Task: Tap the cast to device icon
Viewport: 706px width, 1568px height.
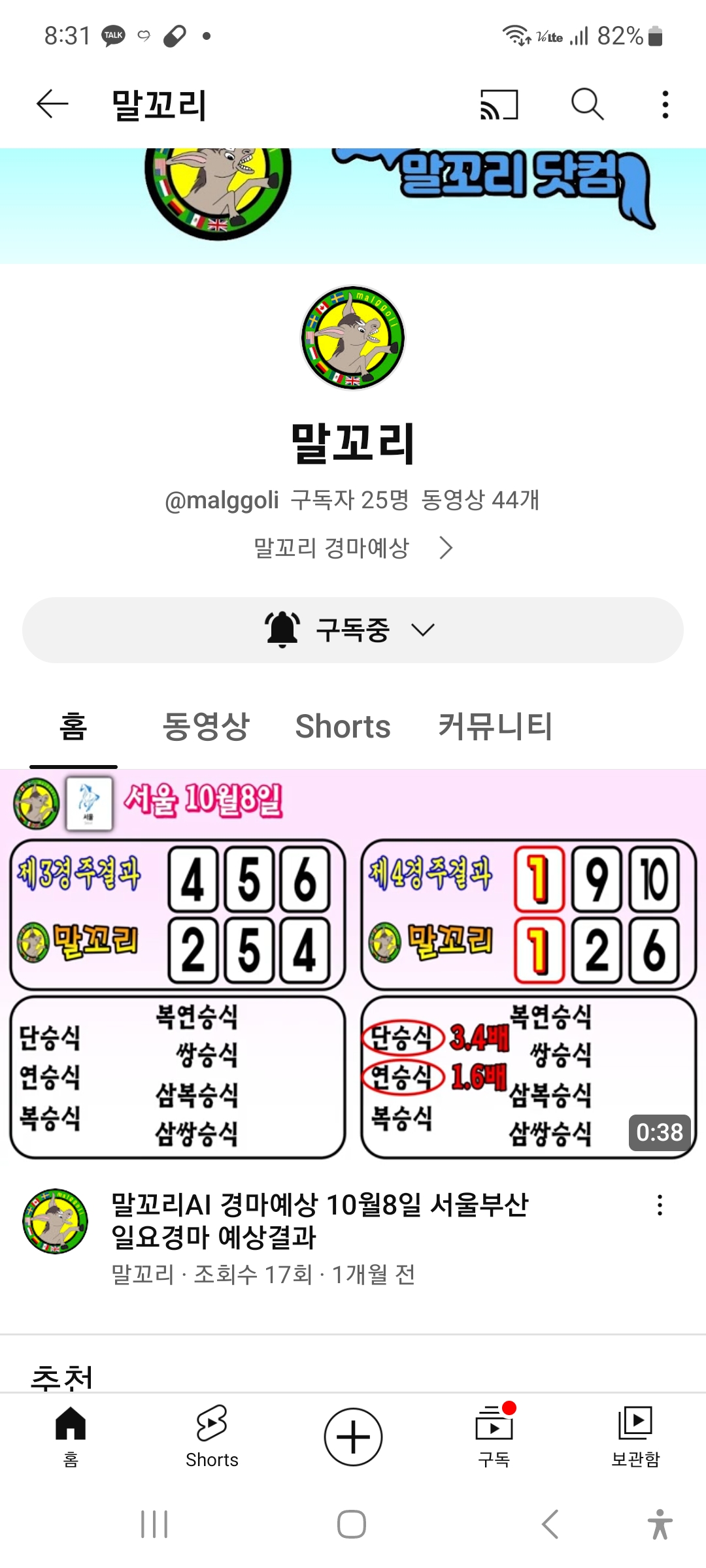Action: (499, 105)
